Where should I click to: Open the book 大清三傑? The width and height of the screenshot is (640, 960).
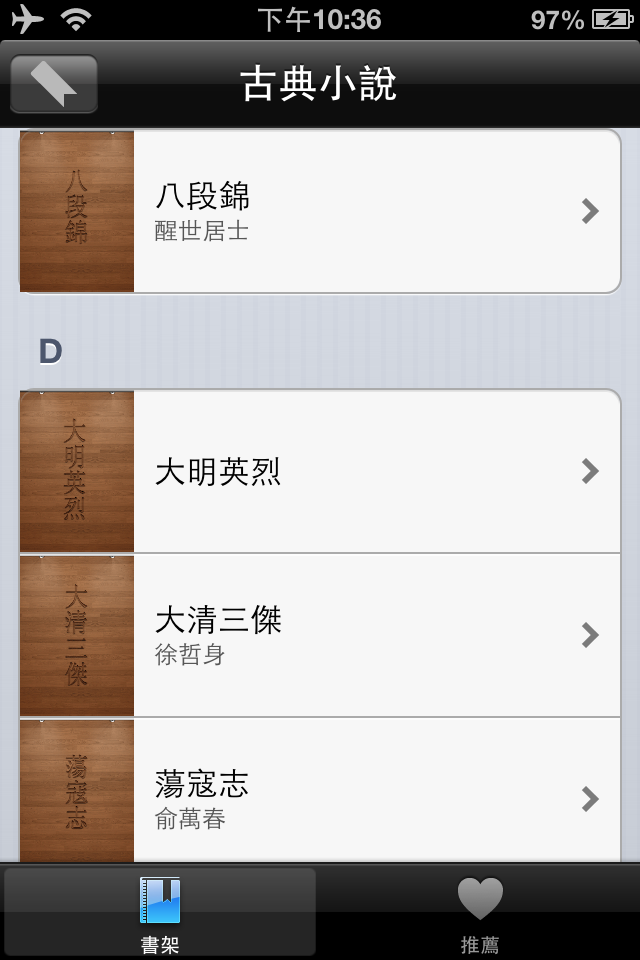click(x=320, y=635)
